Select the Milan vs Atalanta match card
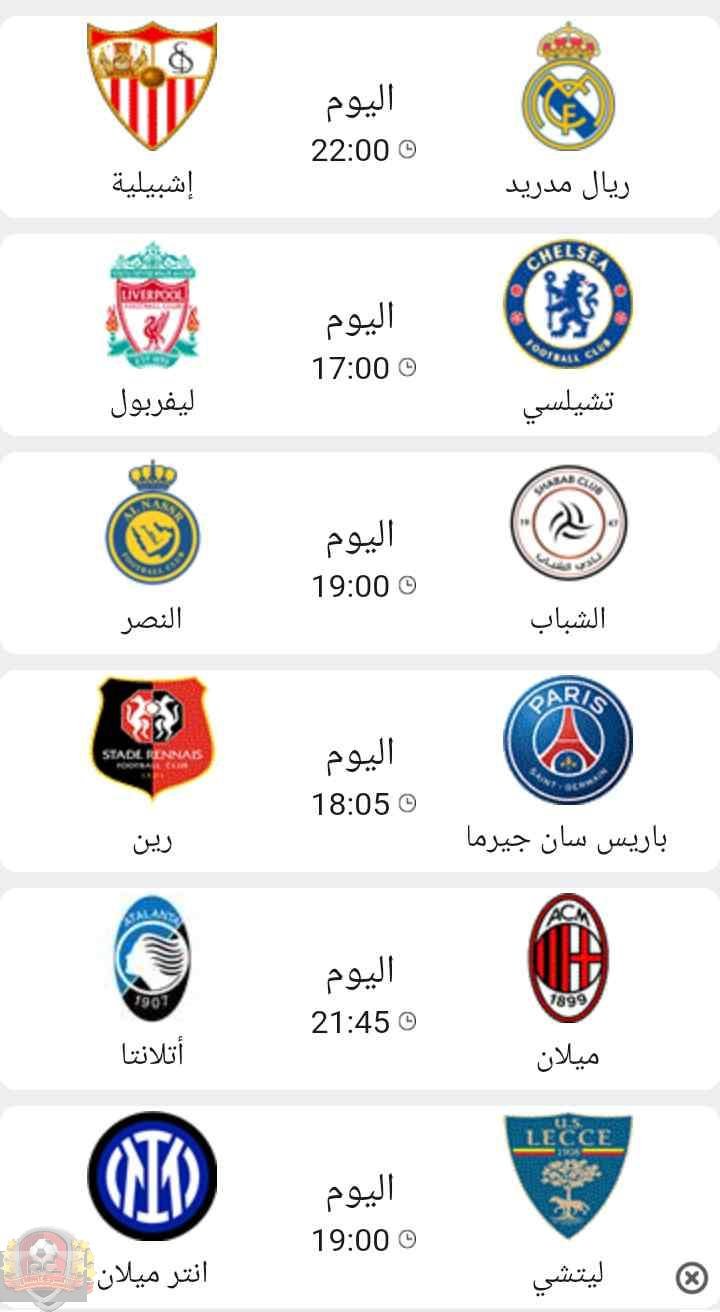This screenshot has width=720, height=1312. point(360,989)
